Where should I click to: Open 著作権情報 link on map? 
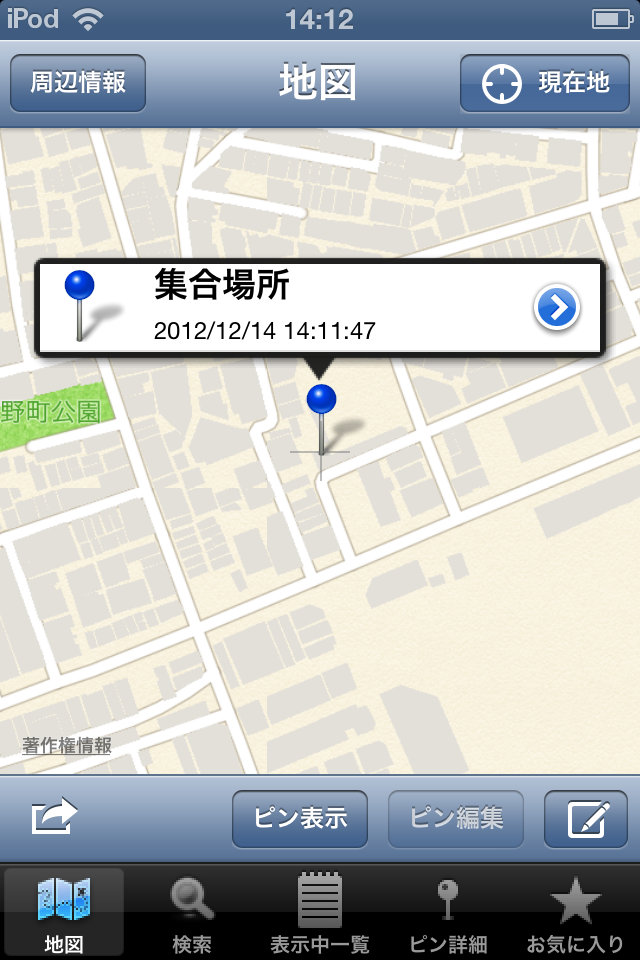pos(67,746)
